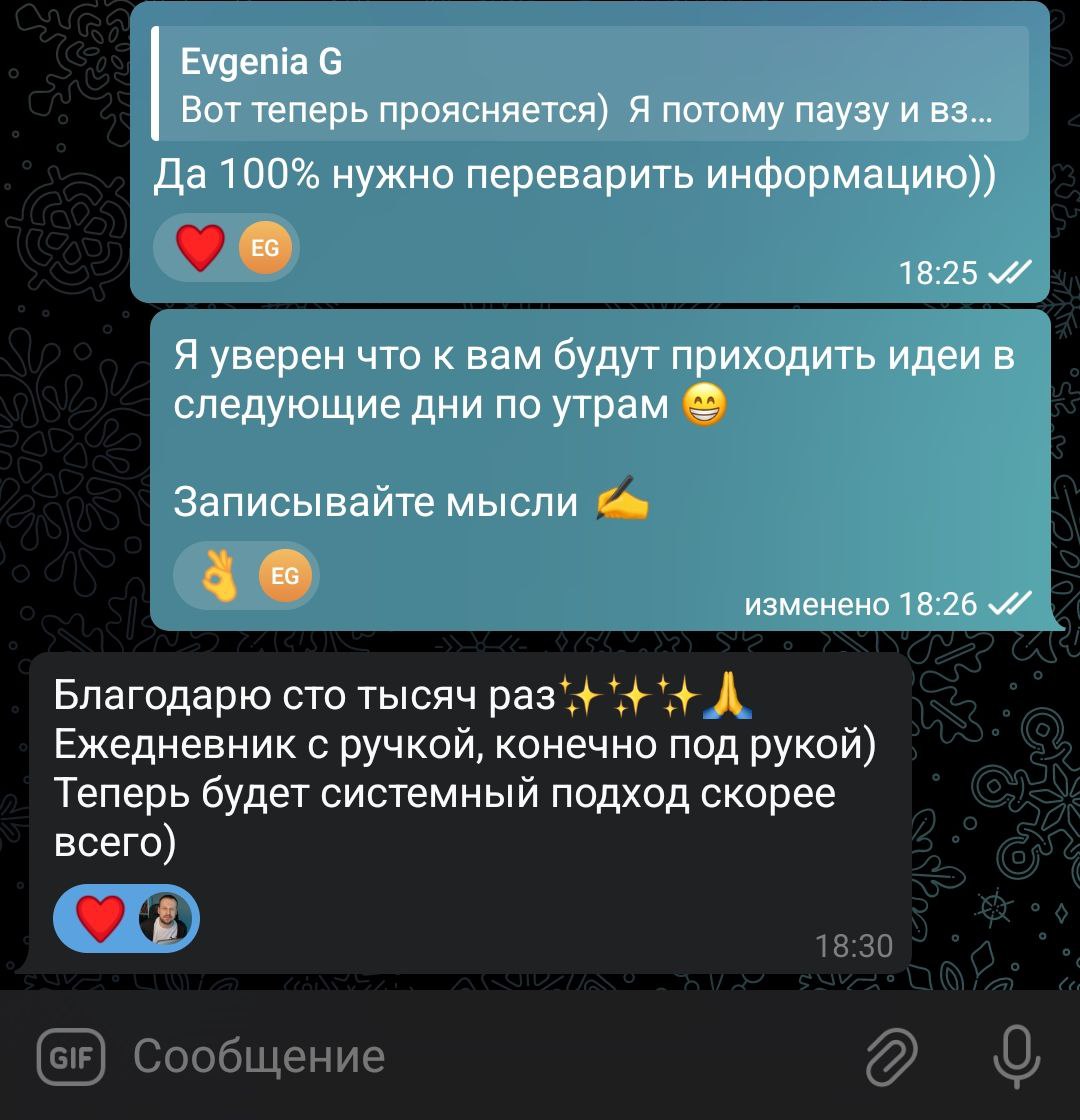The width and height of the screenshot is (1080, 1120).
Task: Open the GIF and sticker panel
Action: (71, 1056)
